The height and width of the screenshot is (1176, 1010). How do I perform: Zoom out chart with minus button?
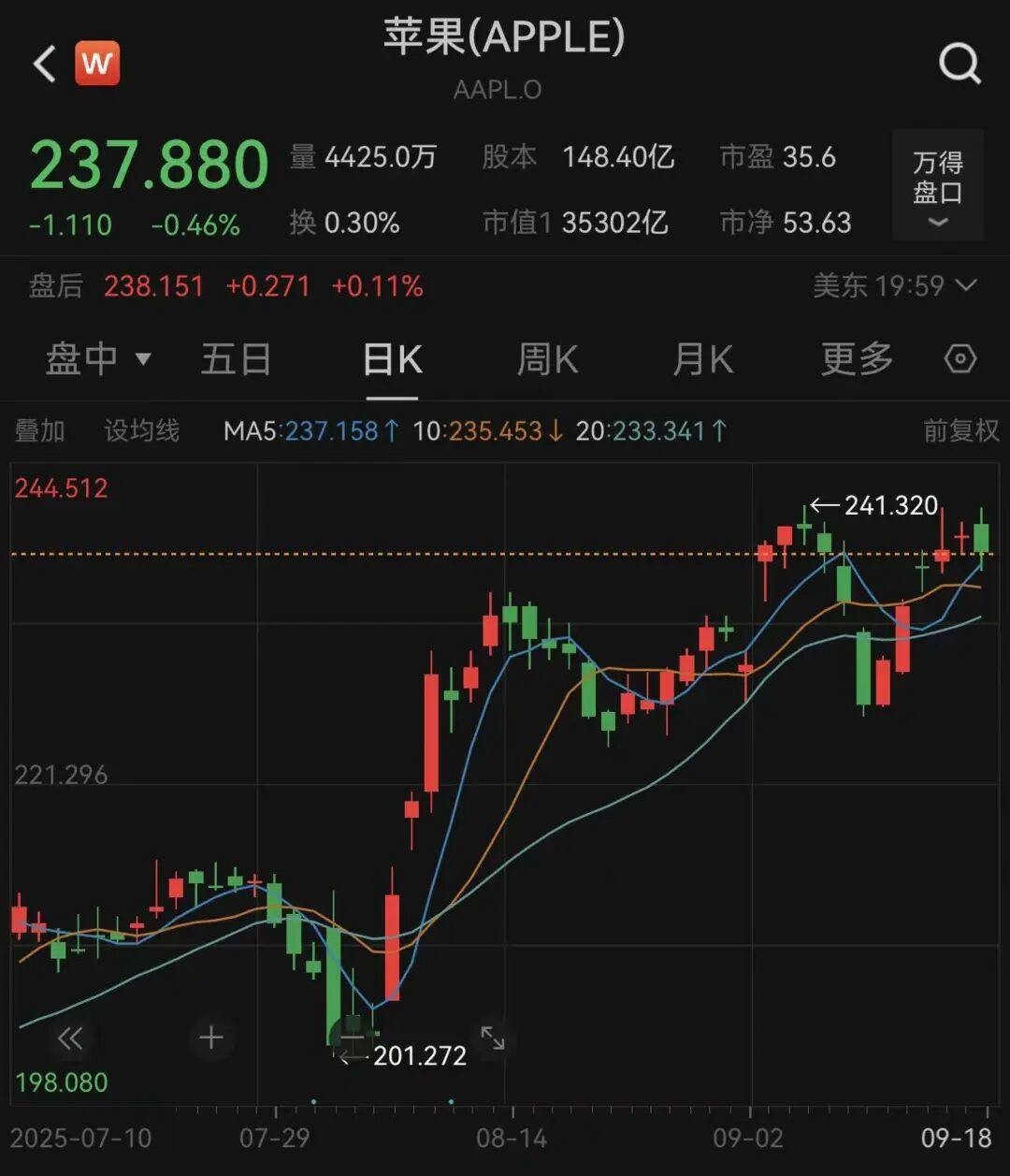tap(352, 1038)
